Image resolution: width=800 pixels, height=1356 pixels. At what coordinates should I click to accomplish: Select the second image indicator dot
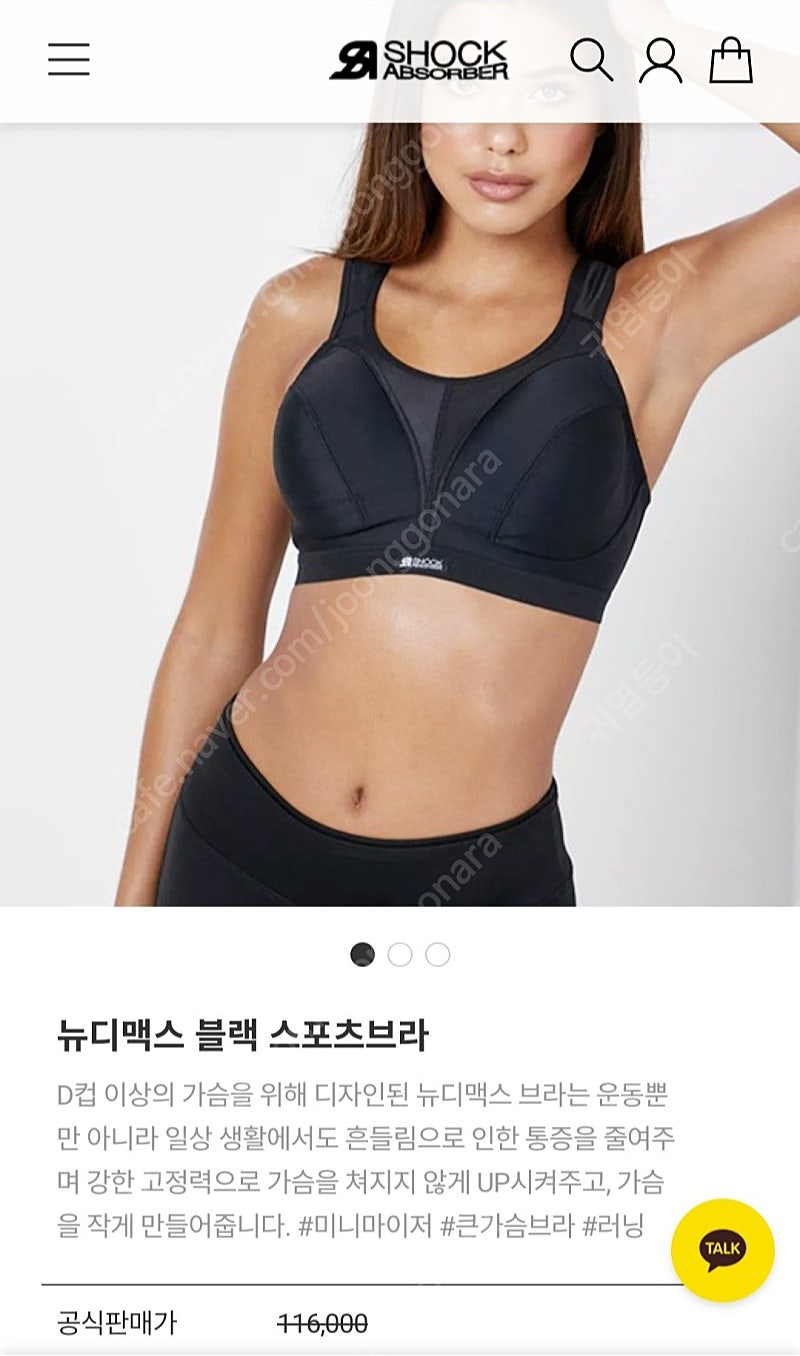coord(400,955)
